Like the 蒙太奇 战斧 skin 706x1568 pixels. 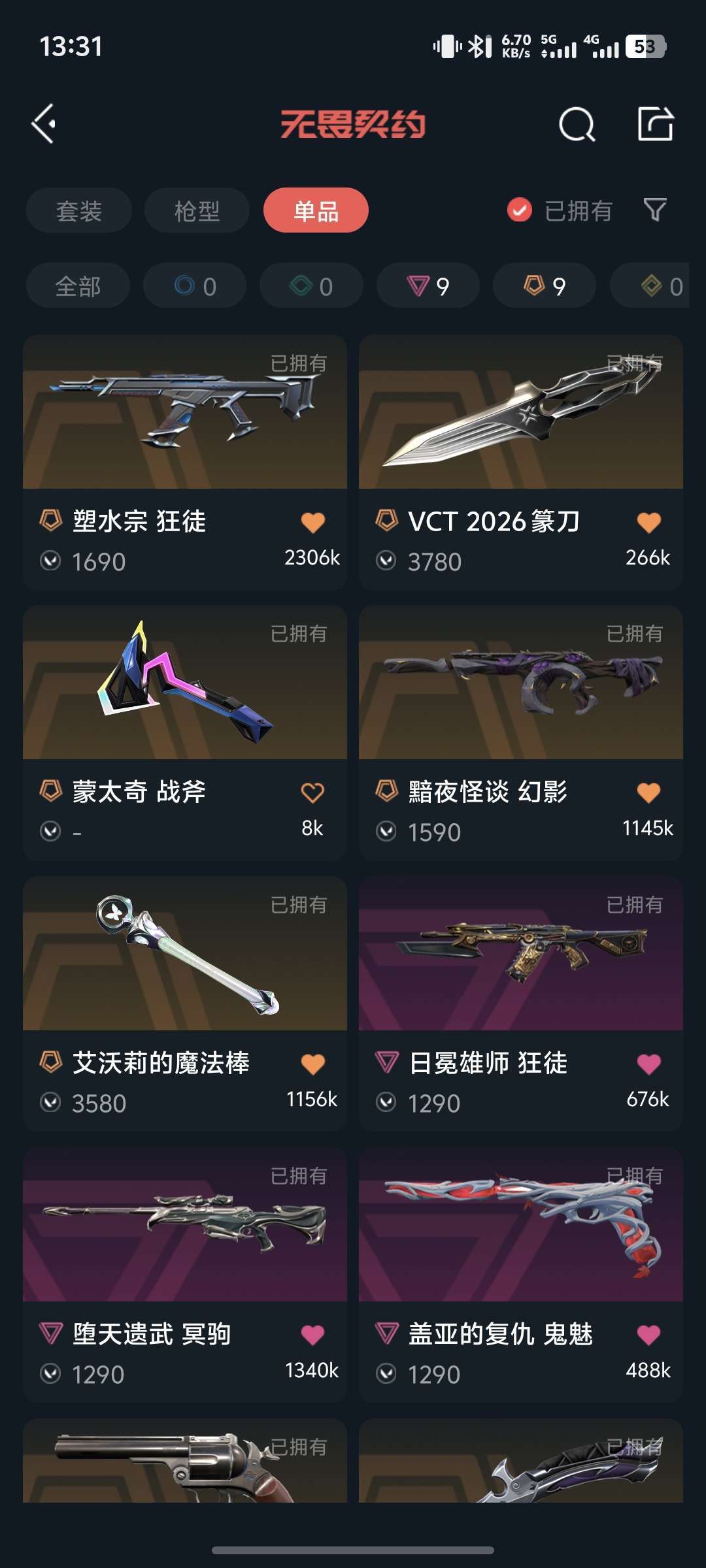[x=312, y=792]
